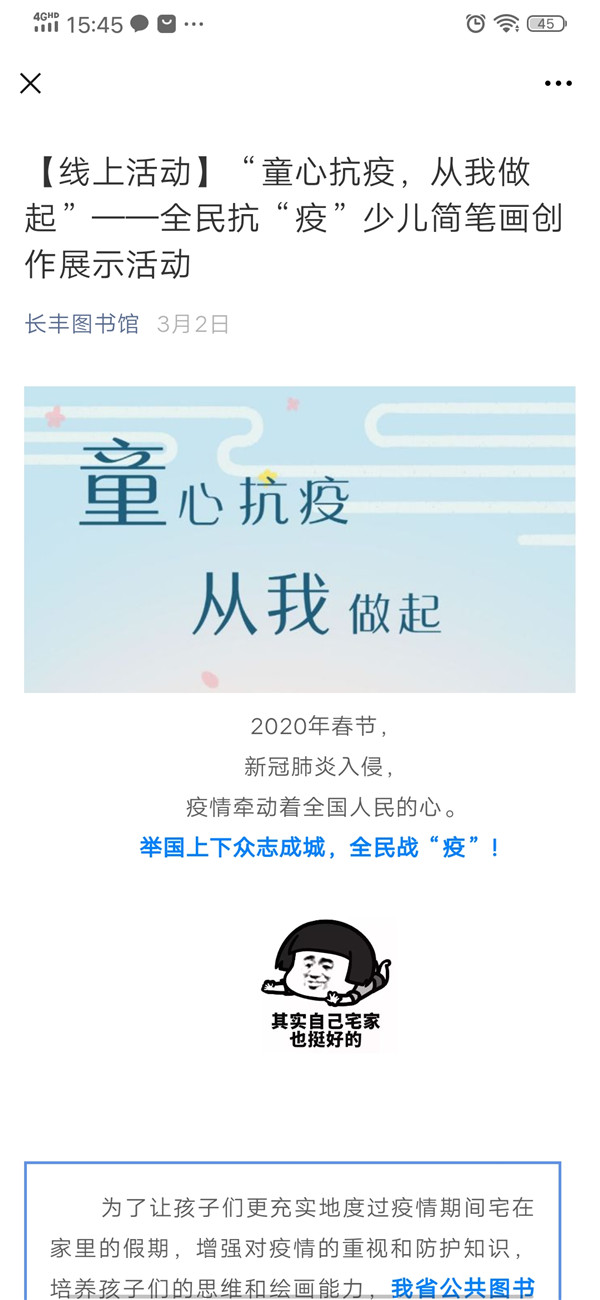
Task: Open the 长丰图书馆 account page
Action: [x=82, y=324]
